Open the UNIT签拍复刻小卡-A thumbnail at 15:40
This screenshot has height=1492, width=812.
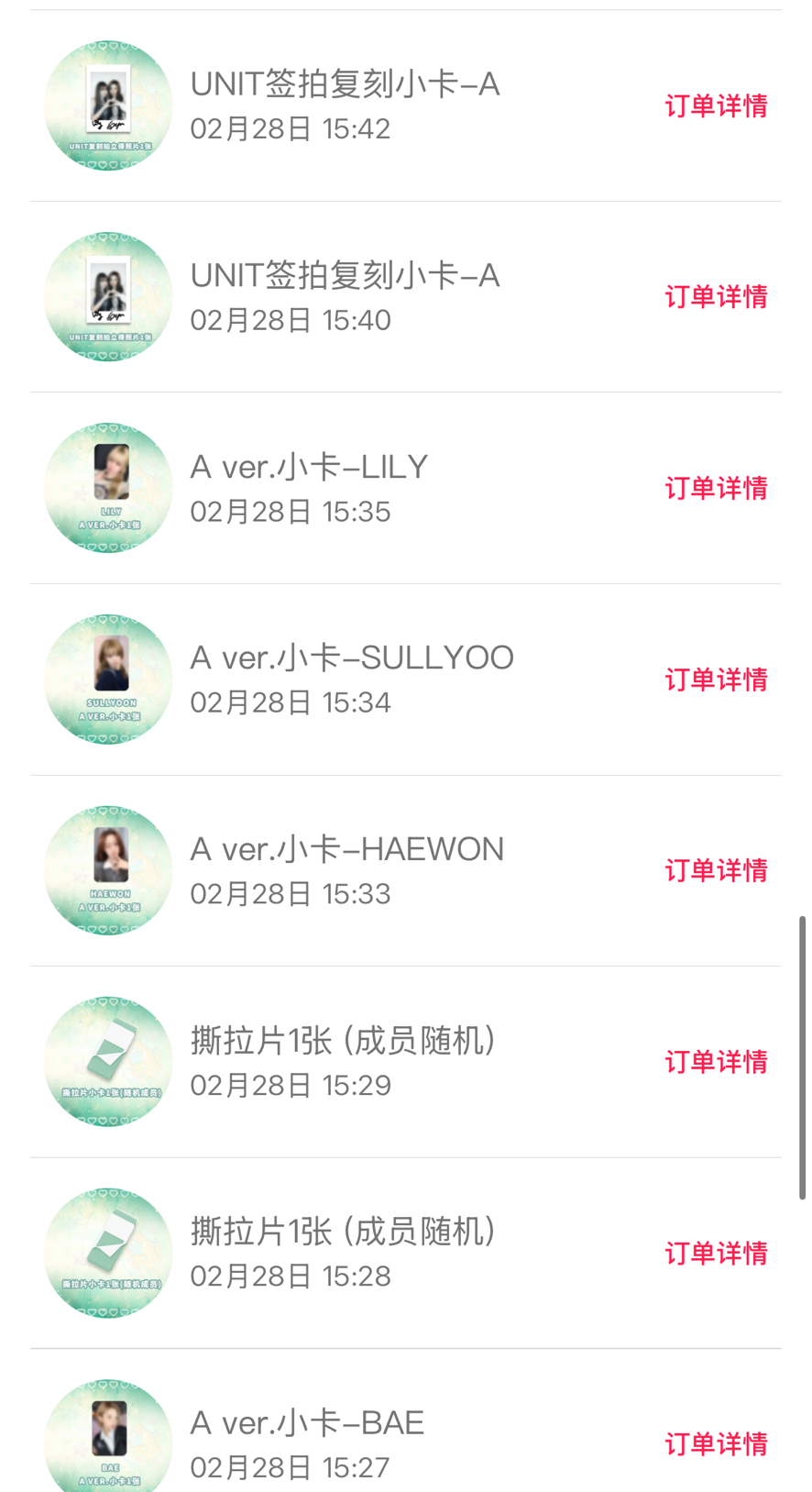pos(108,295)
